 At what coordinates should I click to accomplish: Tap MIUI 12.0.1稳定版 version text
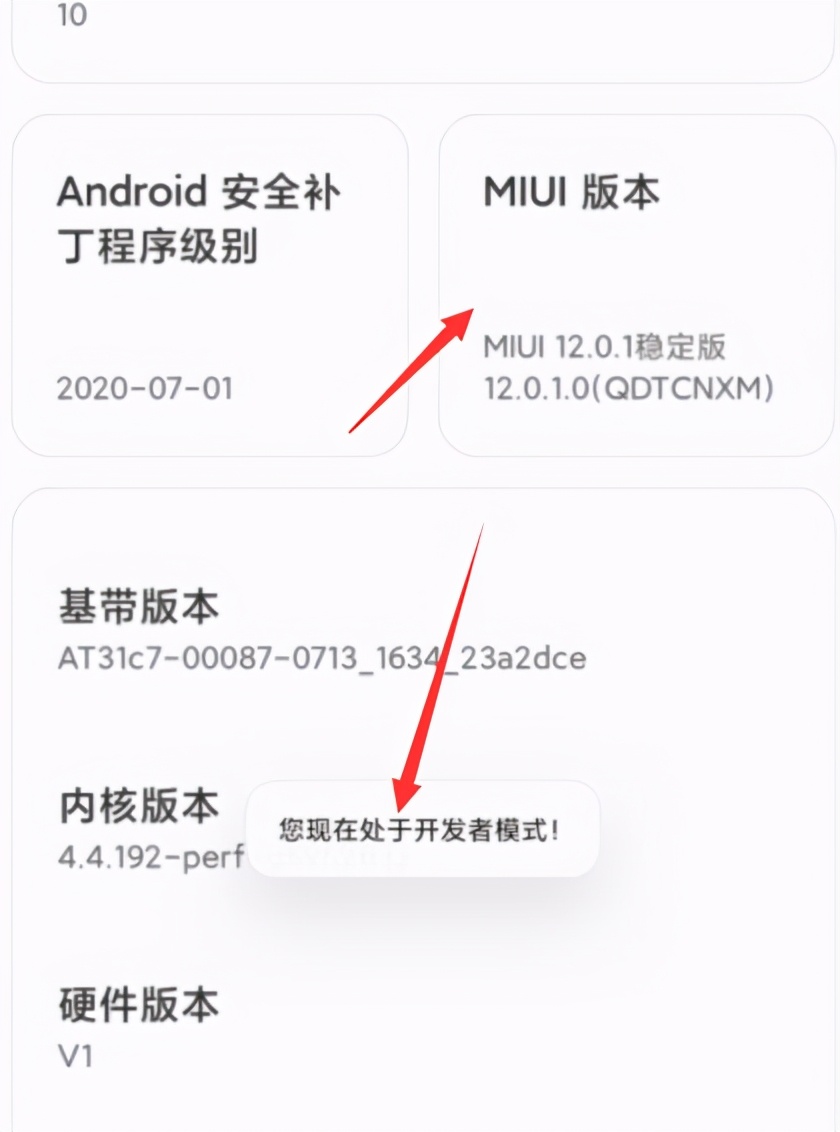pos(605,348)
